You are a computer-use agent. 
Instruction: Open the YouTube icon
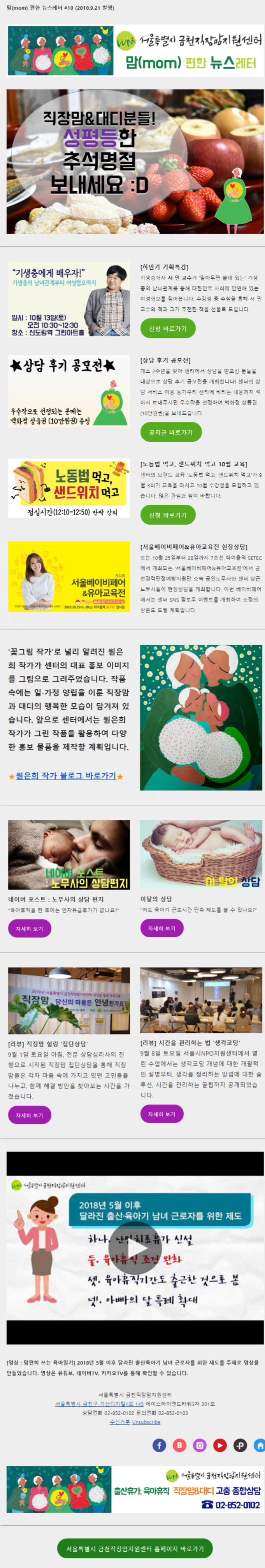(219, 1445)
